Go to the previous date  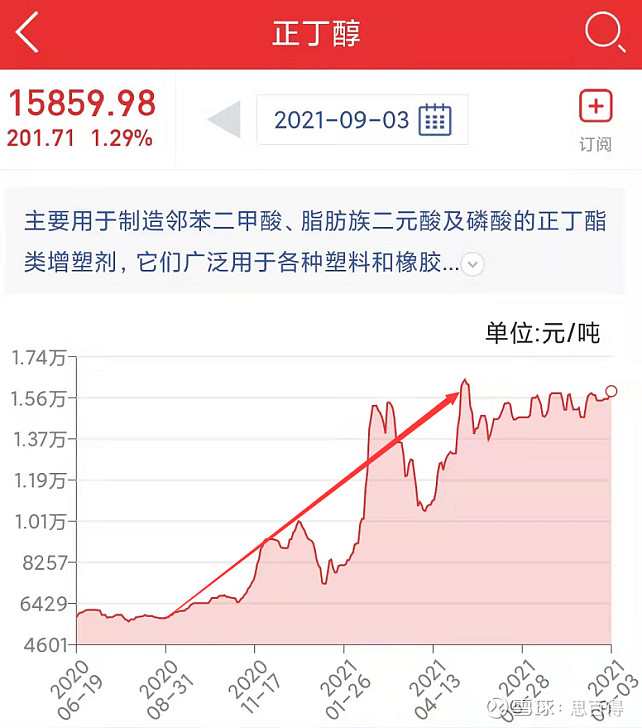tap(224, 120)
